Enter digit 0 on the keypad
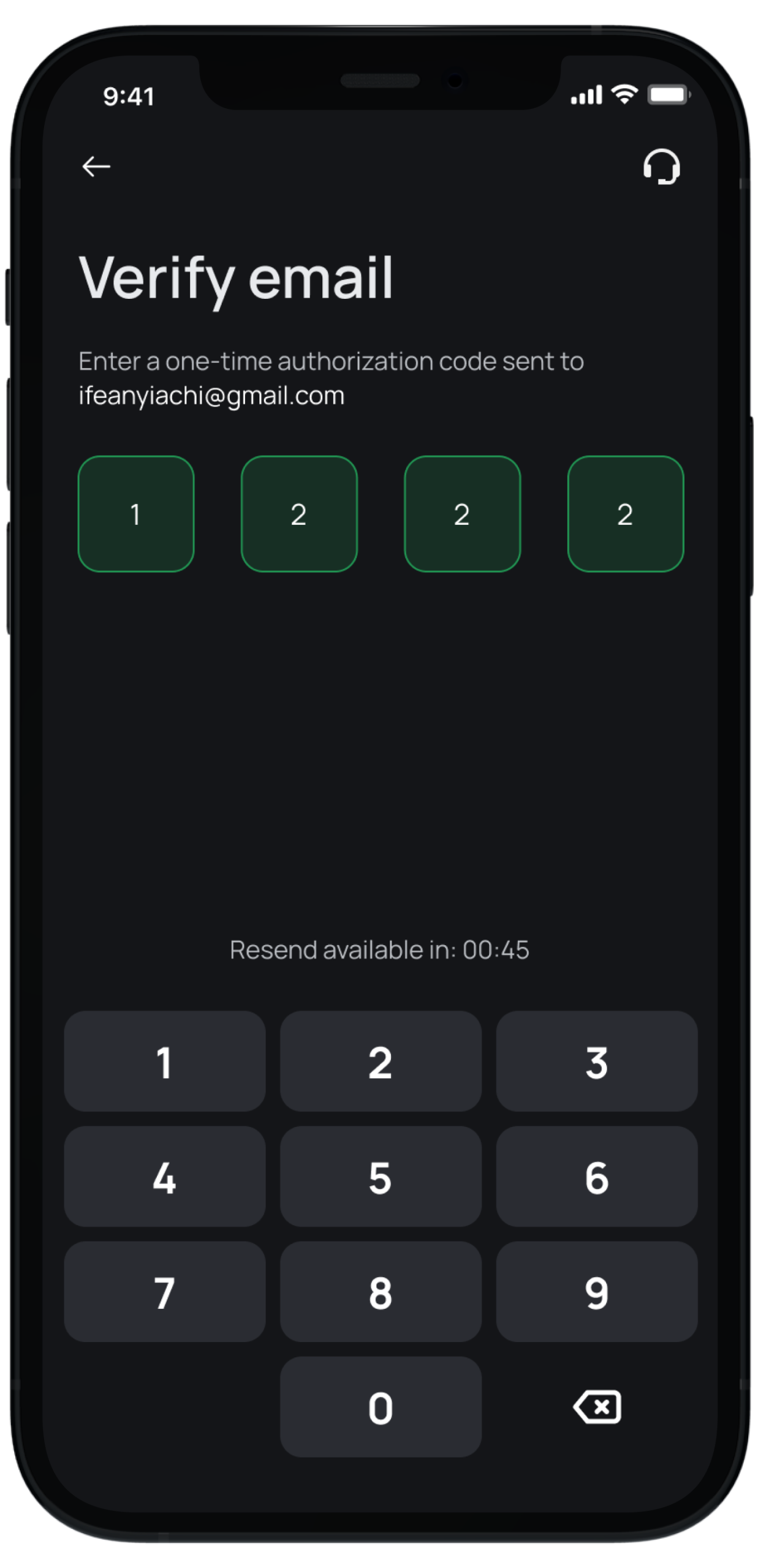The height and width of the screenshot is (1568, 758). tap(381, 1407)
